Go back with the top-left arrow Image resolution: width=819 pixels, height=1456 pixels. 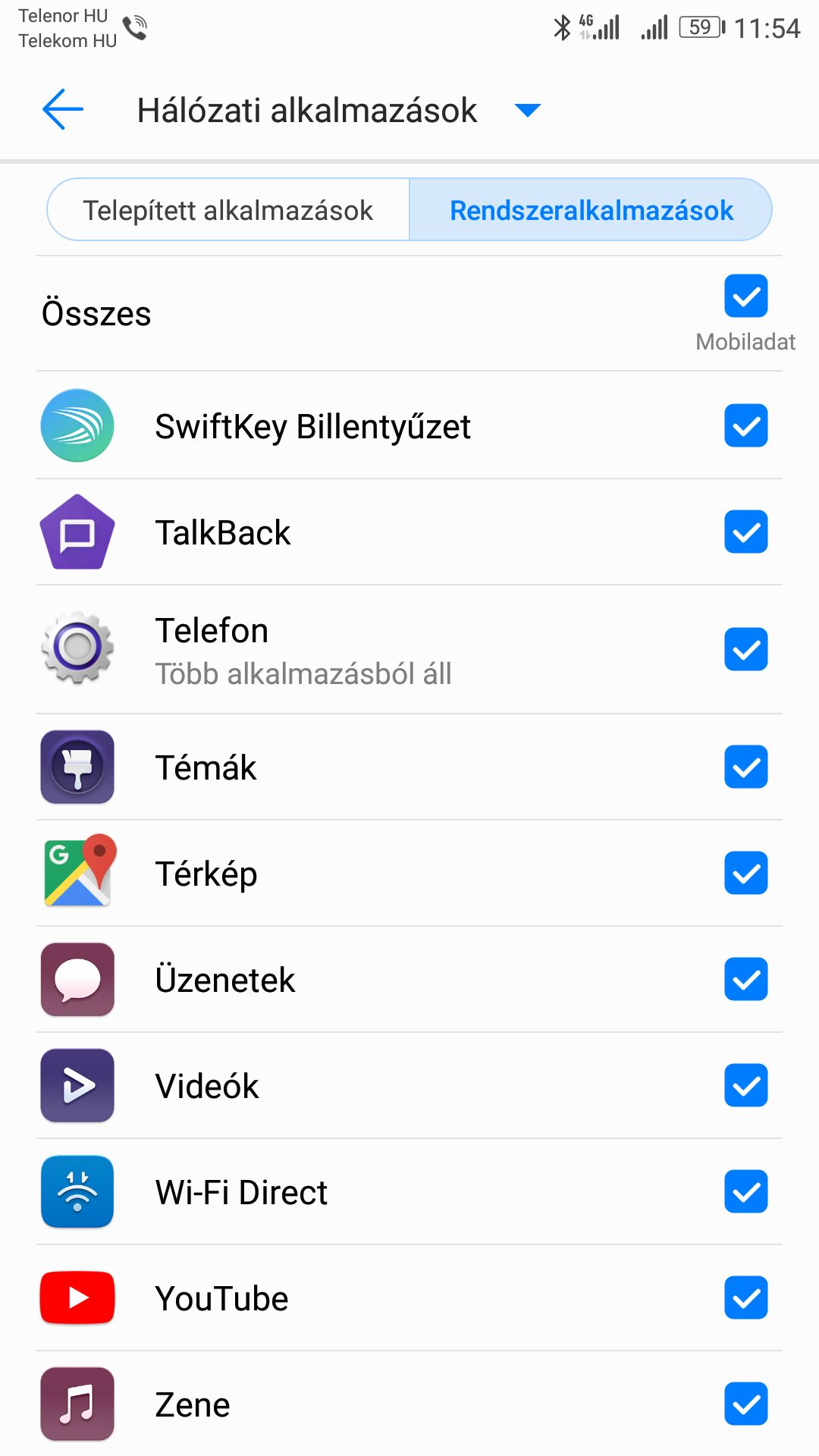(63, 109)
